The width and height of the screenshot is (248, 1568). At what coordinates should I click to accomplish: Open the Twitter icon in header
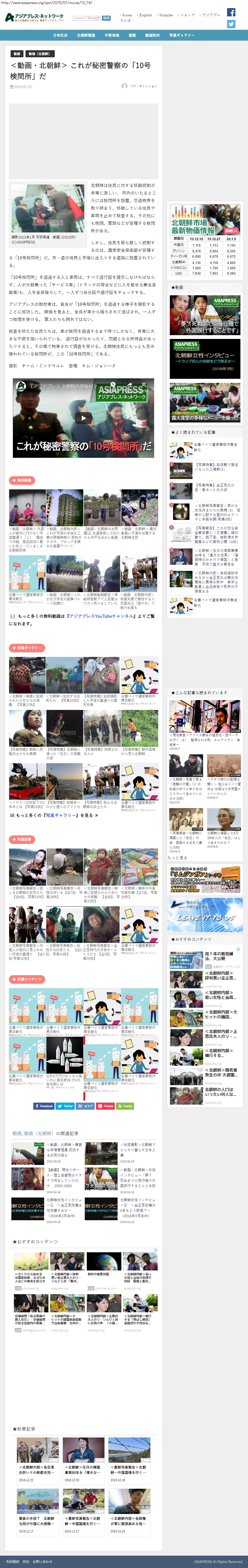pos(231,24)
